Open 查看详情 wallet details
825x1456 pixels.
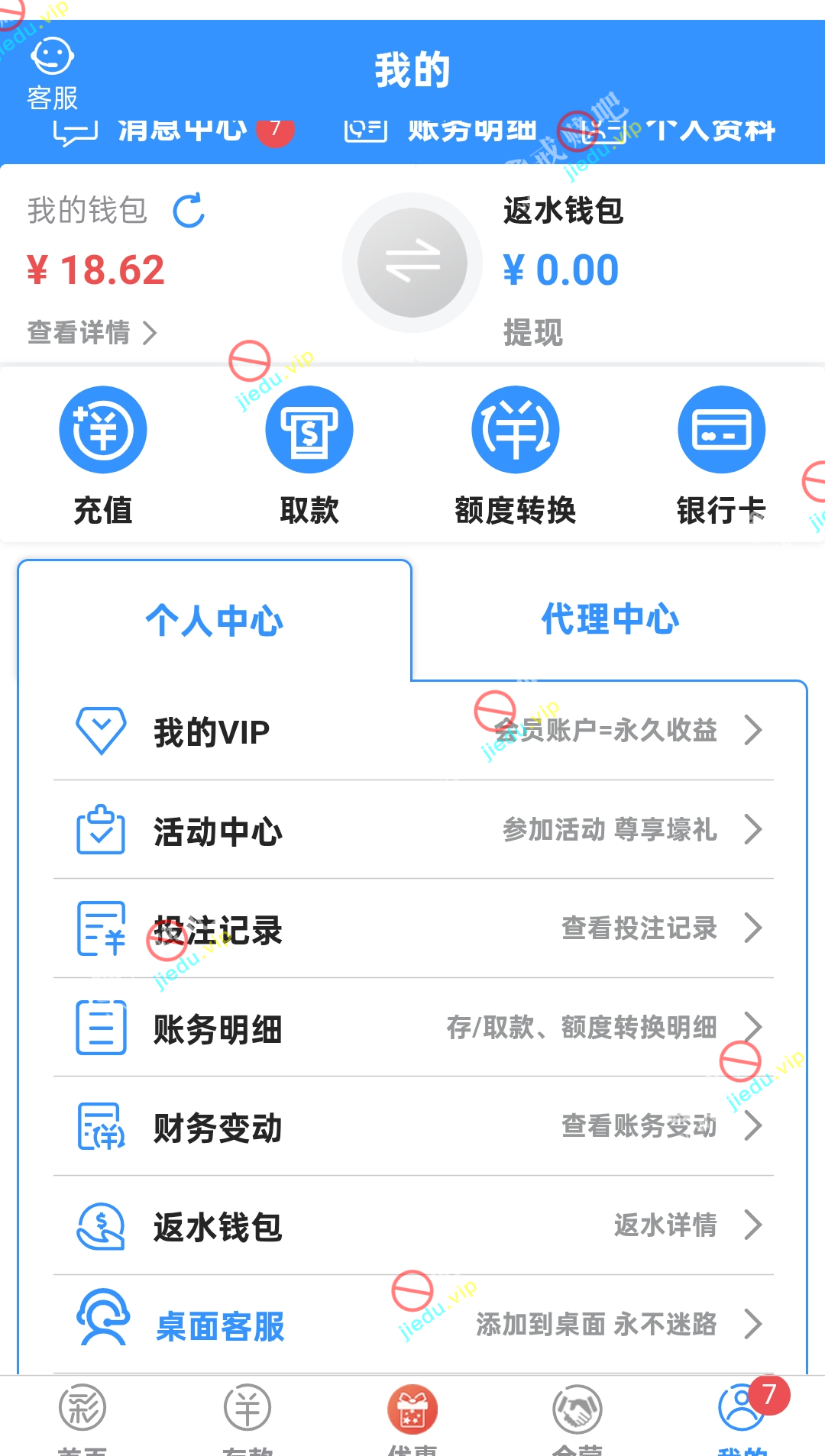92,333
